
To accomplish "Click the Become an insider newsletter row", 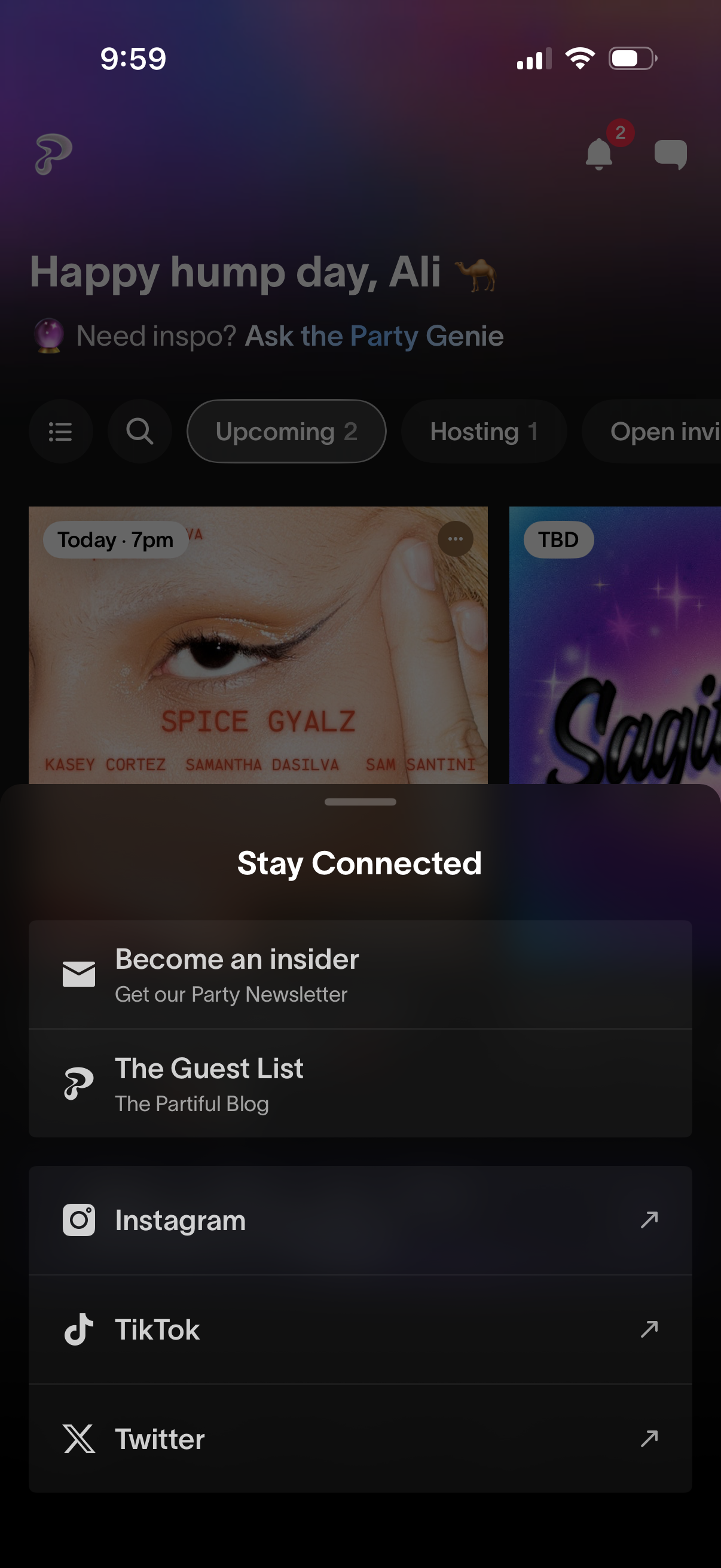I will pos(360,974).
